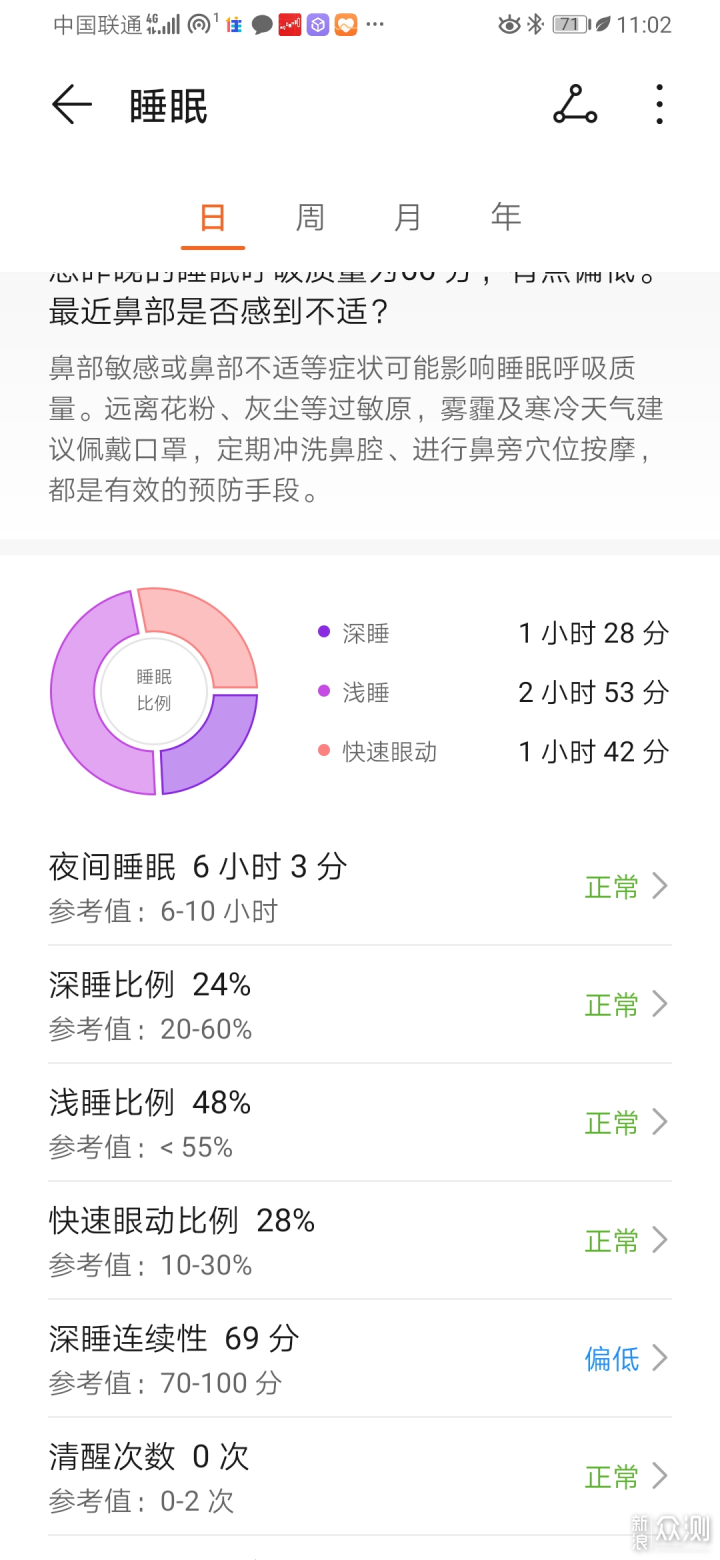This screenshot has height=1560, width=720.
Task: Switch to the 周 tab
Action: (x=310, y=217)
